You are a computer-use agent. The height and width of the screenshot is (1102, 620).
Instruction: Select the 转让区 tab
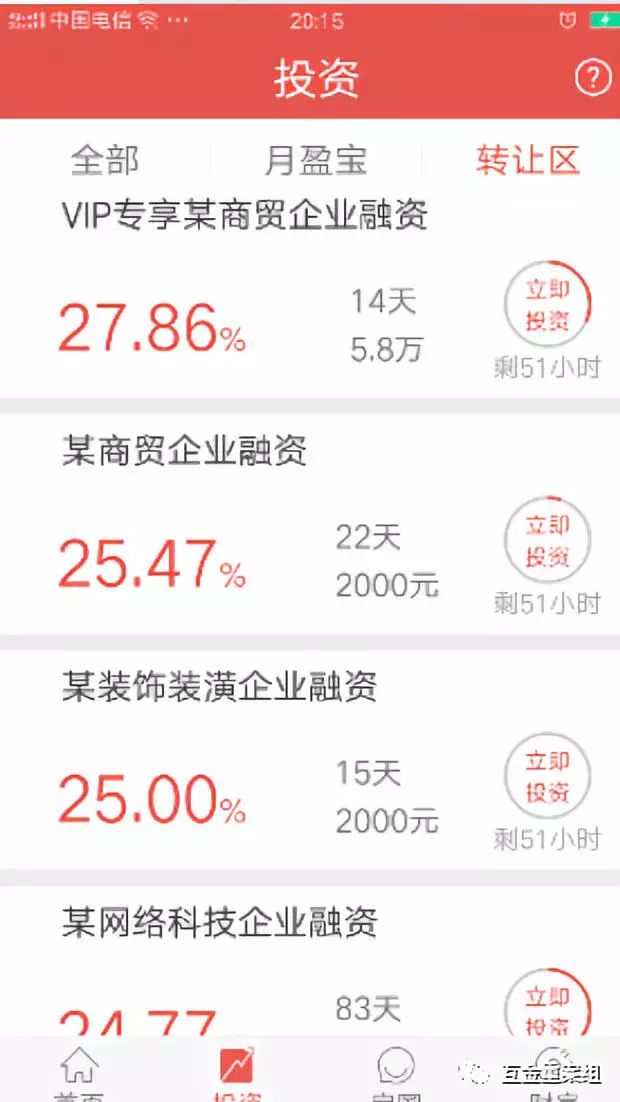527,160
